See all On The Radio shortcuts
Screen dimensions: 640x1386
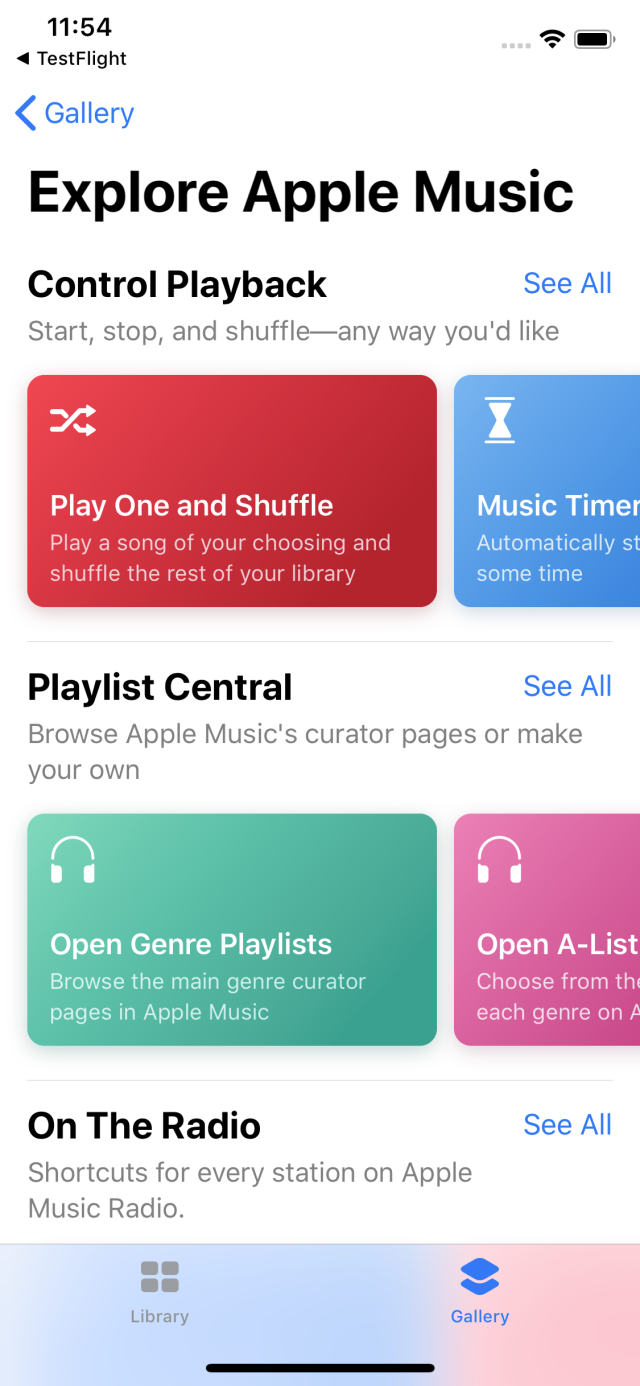(567, 1125)
